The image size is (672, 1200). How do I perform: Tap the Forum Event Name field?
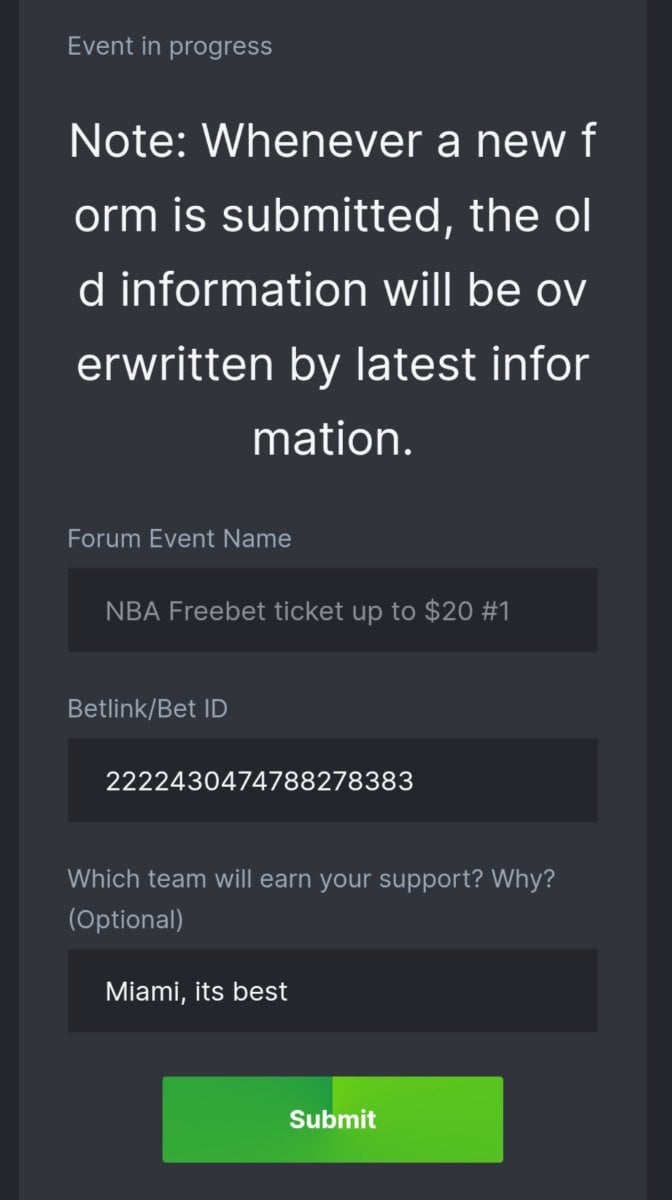point(332,610)
